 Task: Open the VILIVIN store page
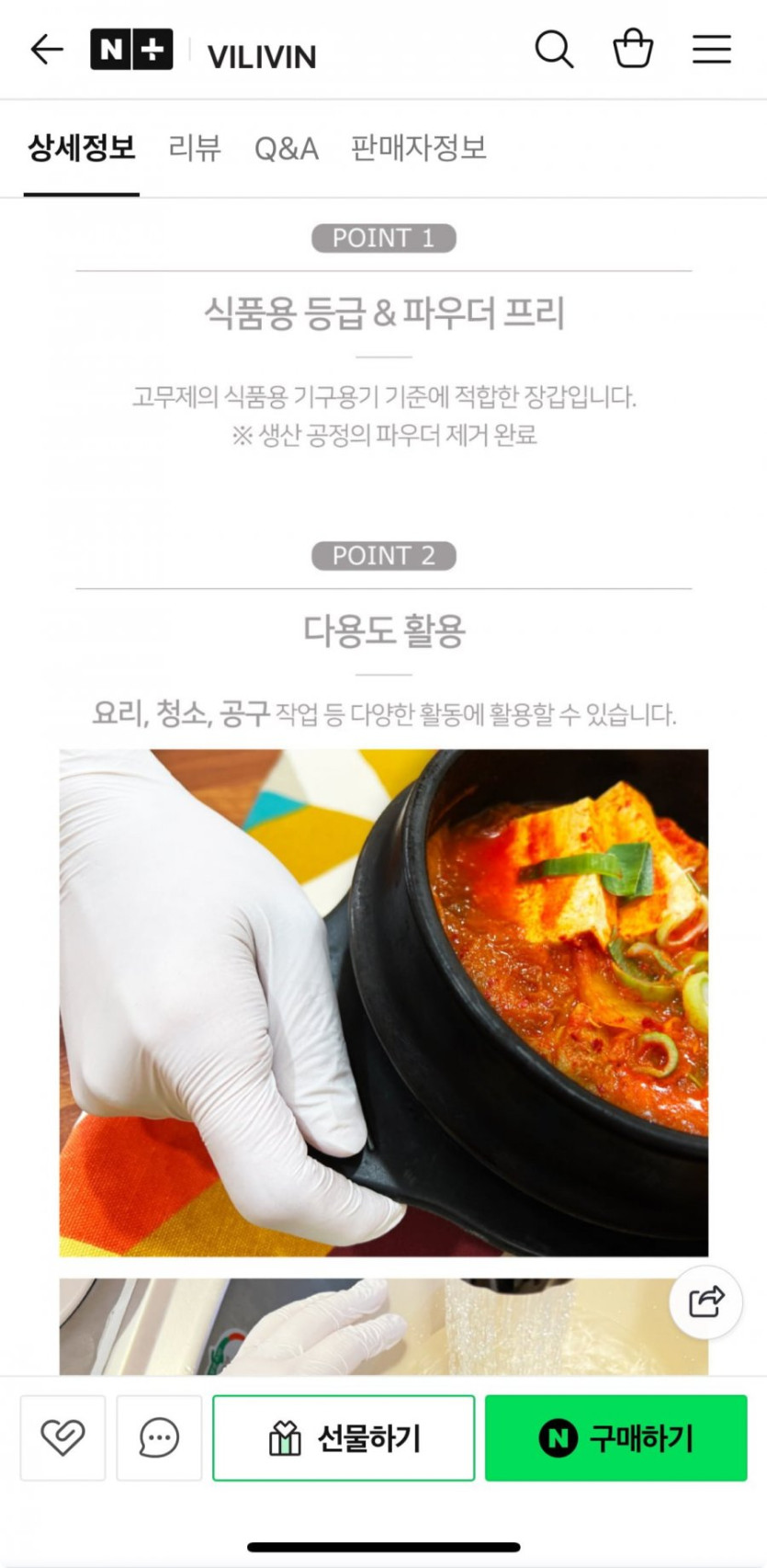point(262,56)
